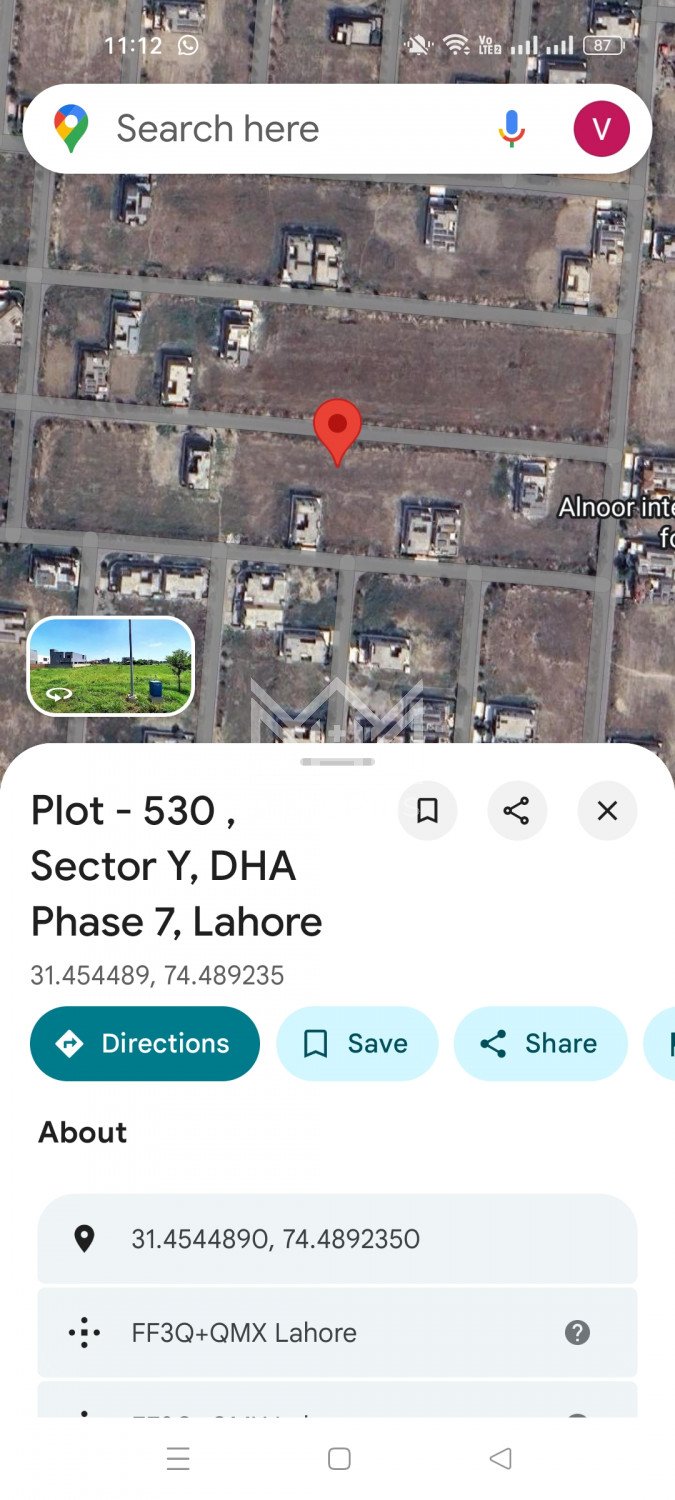Select the coordinates row 31.4544890, 74.4892350
Viewport: 675px width, 1500px height.
337,1239
